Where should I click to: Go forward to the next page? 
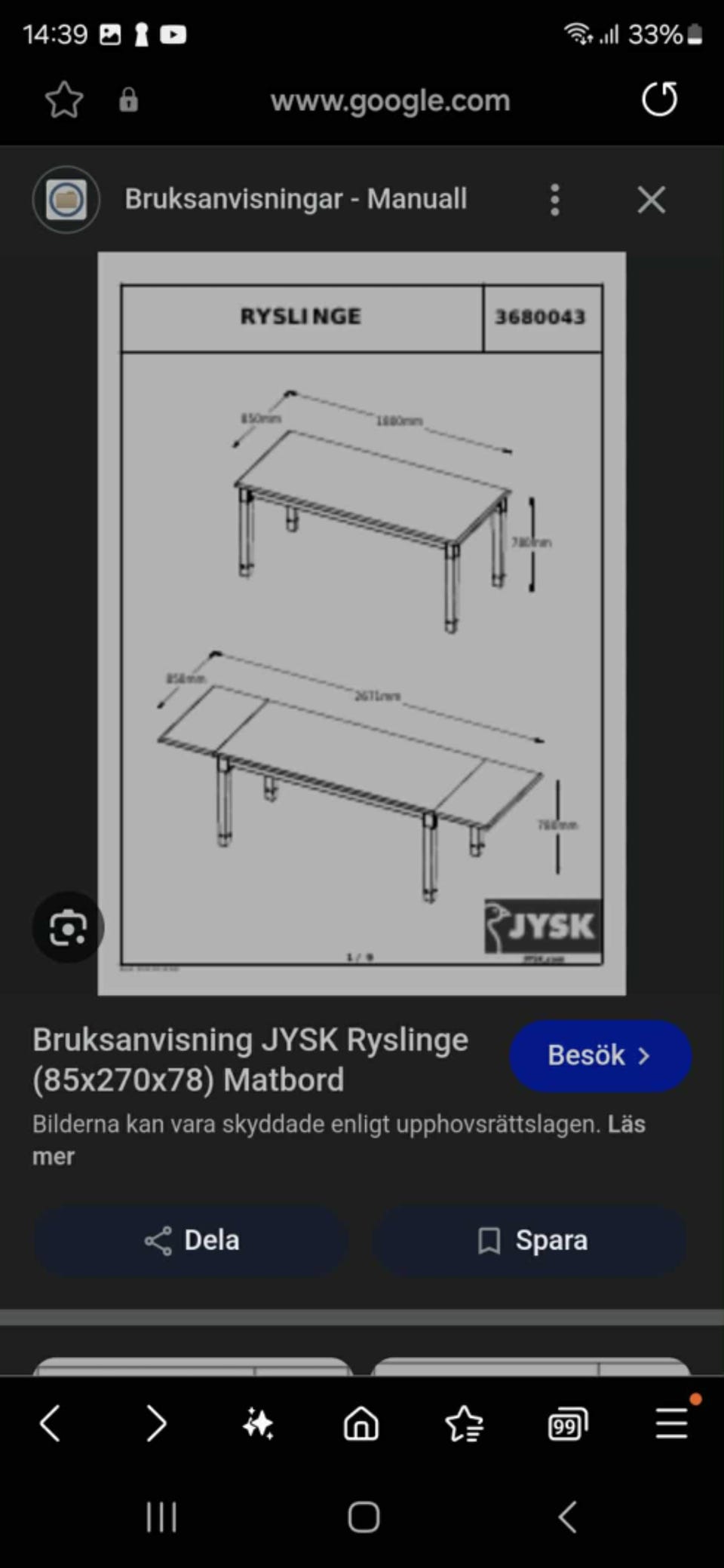point(155,1423)
